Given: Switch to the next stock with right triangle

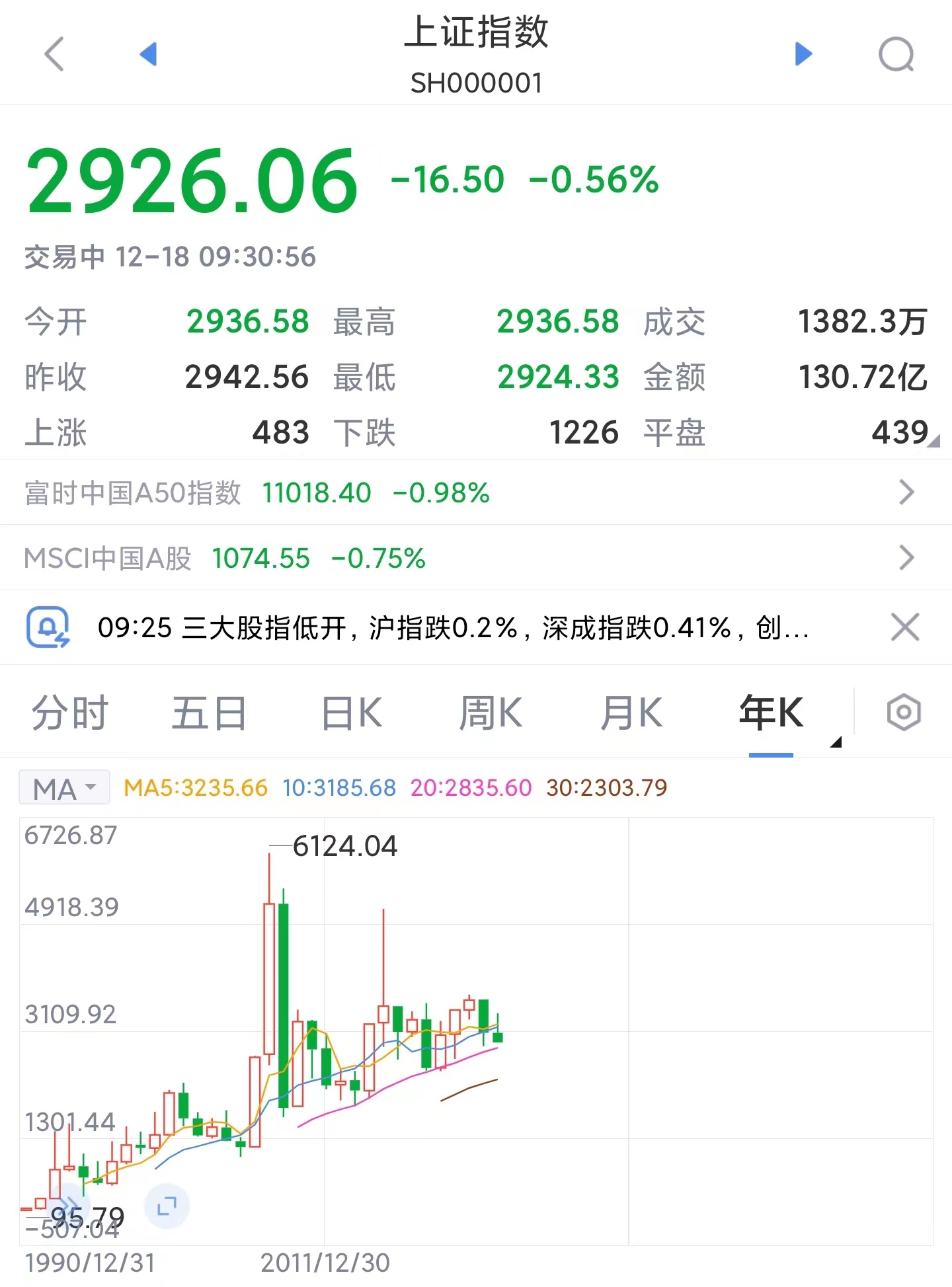Looking at the screenshot, I should point(803,54).
